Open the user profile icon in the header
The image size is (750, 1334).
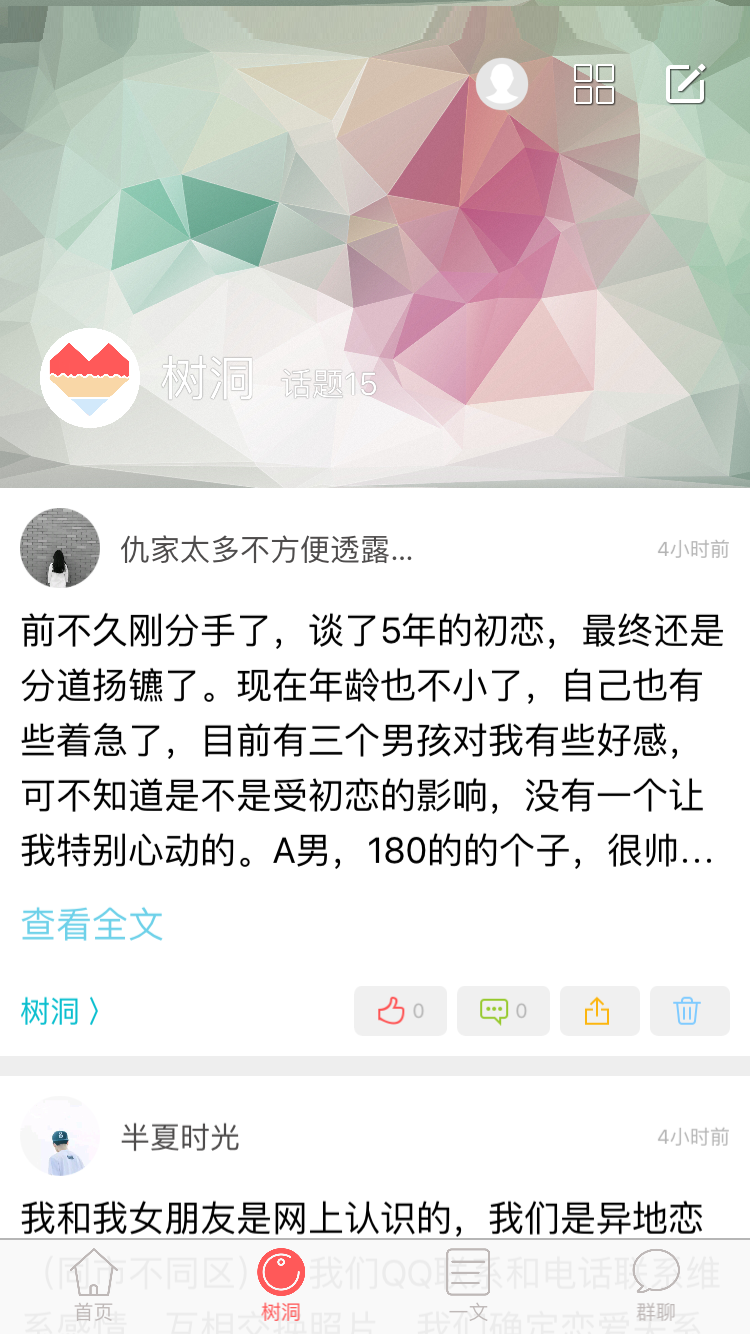tap(501, 84)
